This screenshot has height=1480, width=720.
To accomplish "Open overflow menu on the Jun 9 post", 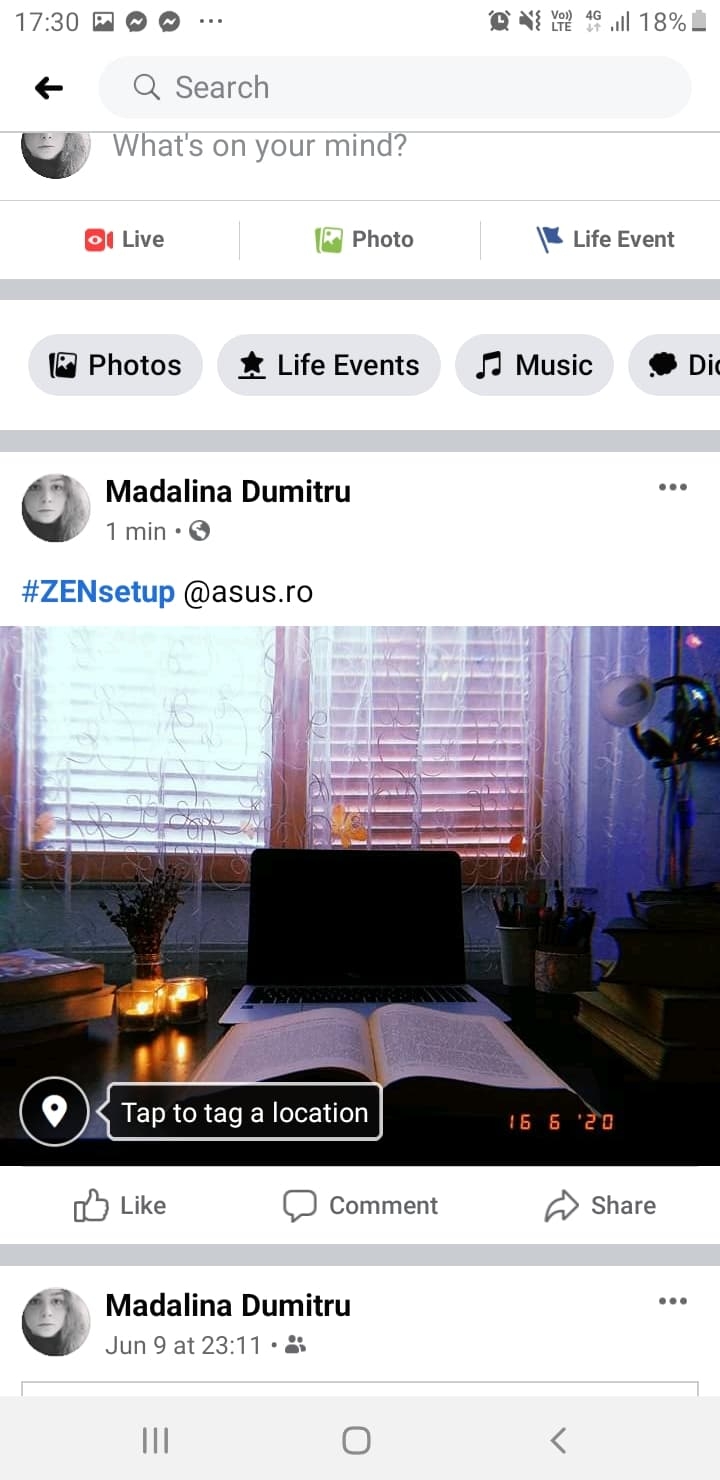I will click(672, 1302).
